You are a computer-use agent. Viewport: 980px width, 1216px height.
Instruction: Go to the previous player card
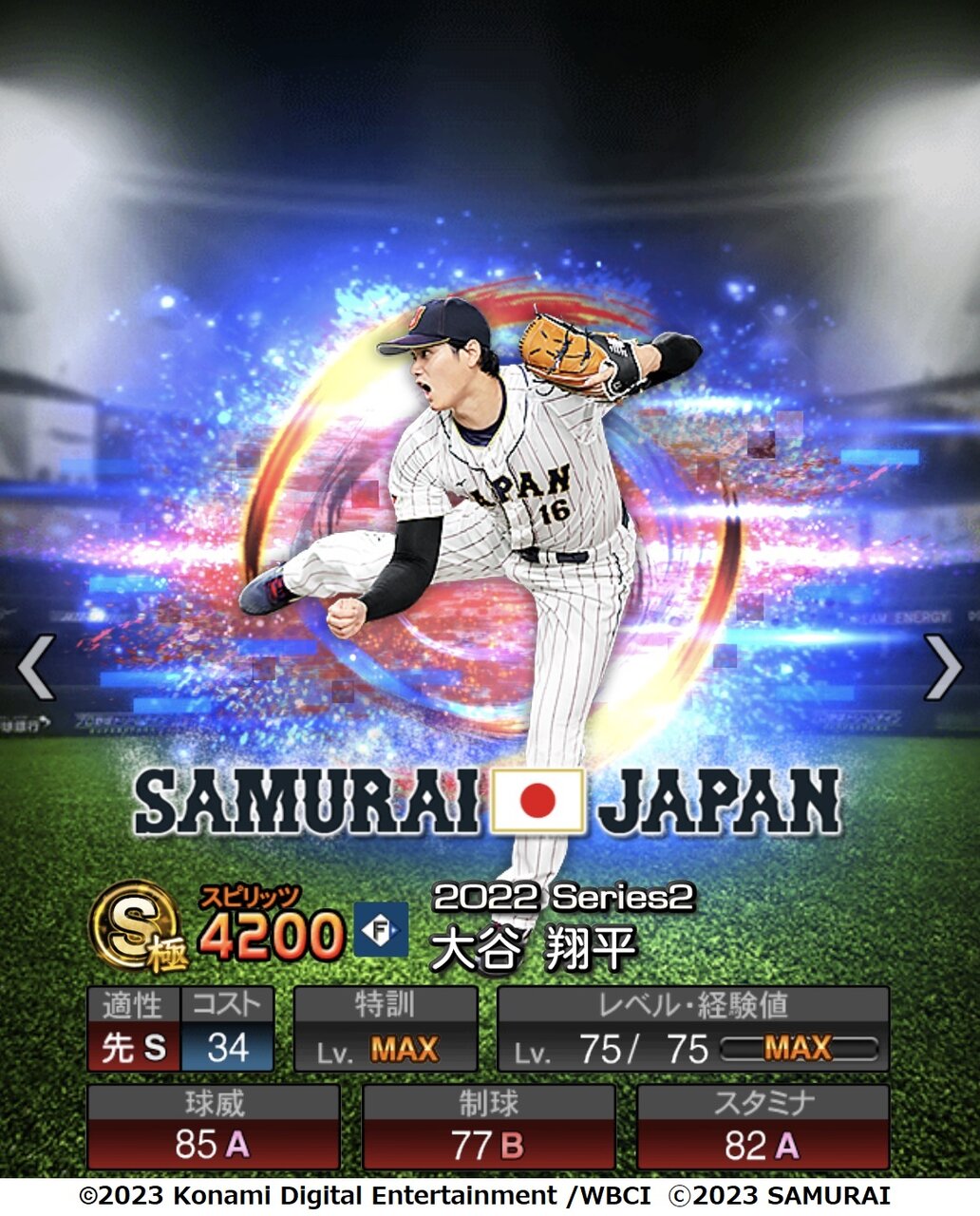[36, 667]
